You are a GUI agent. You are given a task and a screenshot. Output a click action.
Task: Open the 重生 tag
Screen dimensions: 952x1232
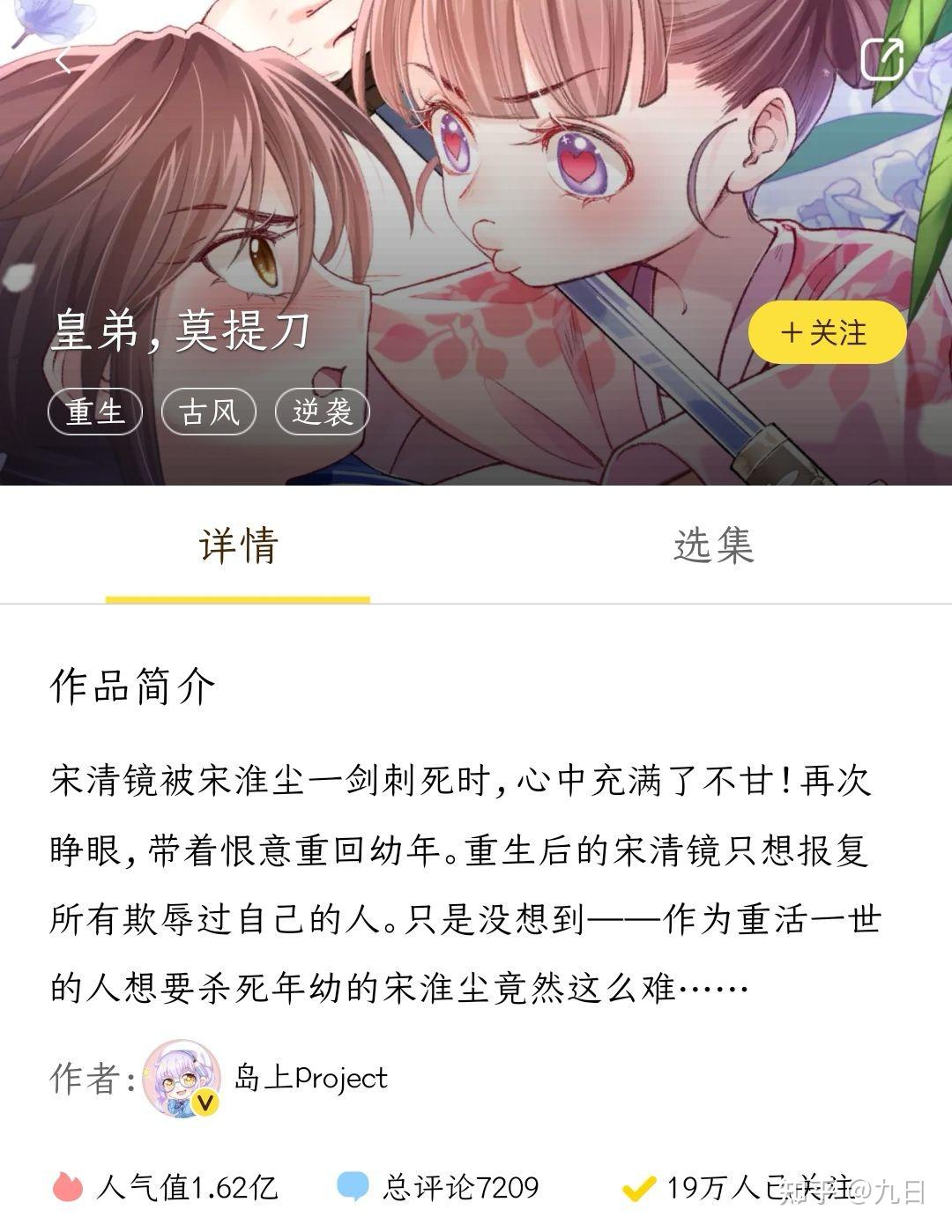click(95, 412)
